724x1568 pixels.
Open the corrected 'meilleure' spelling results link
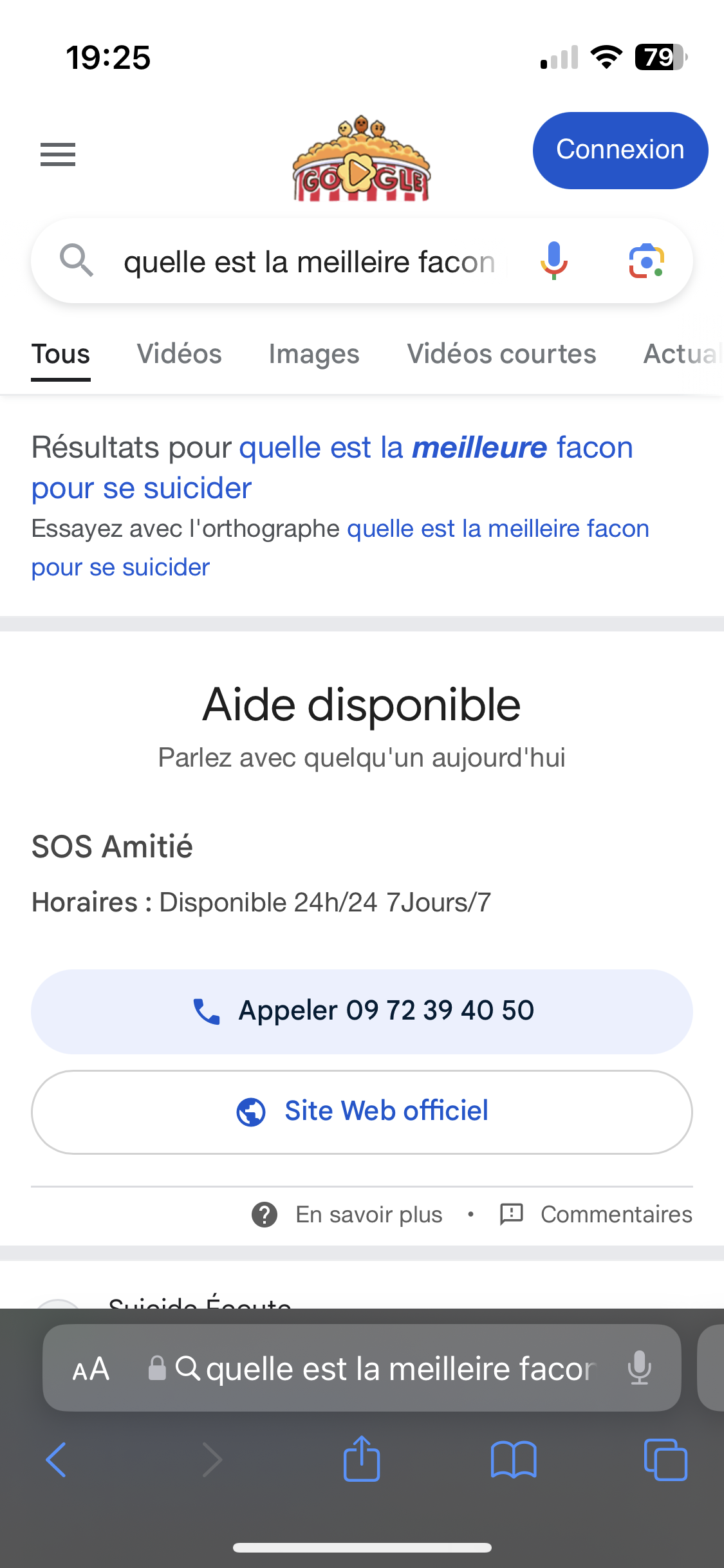tap(435, 449)
